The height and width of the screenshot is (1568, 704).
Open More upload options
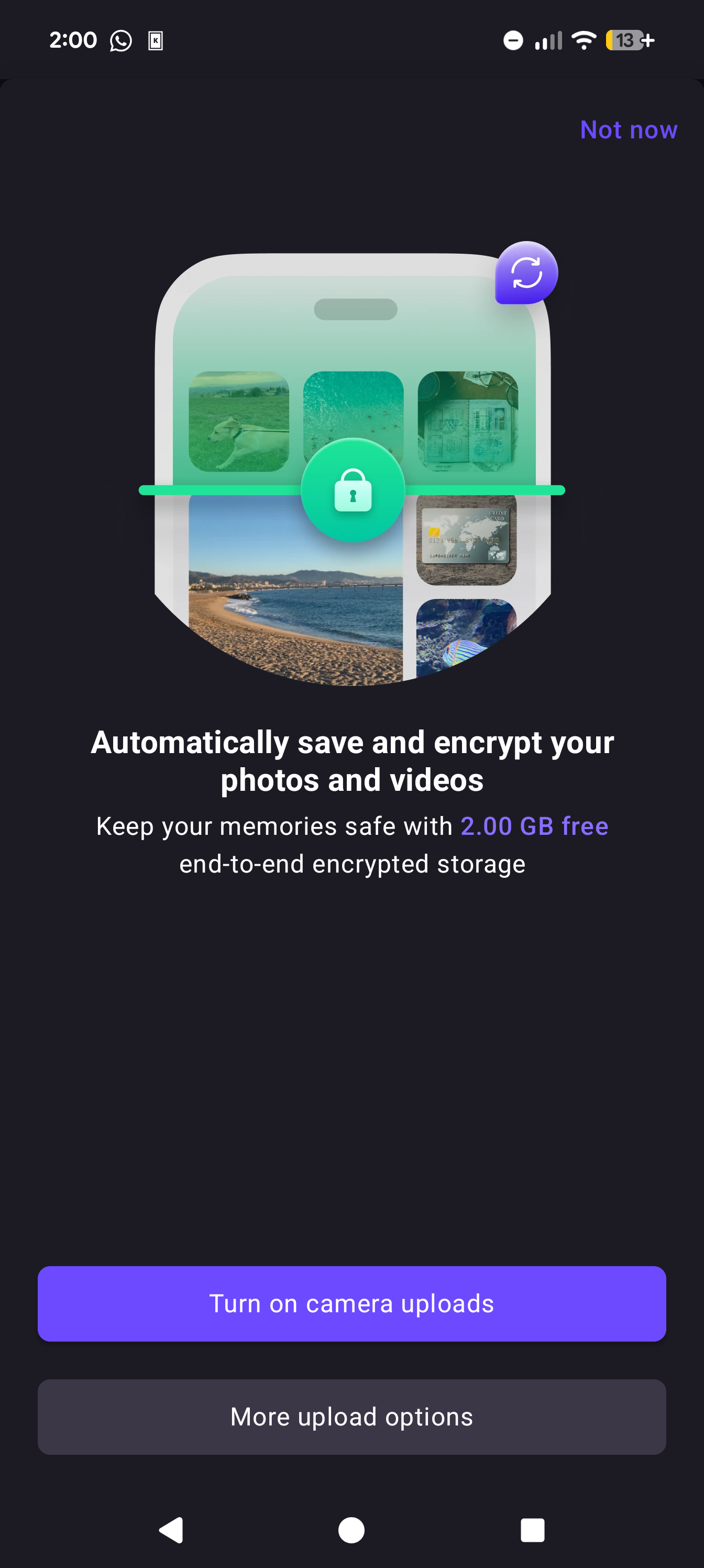(x=351, y=1417)
